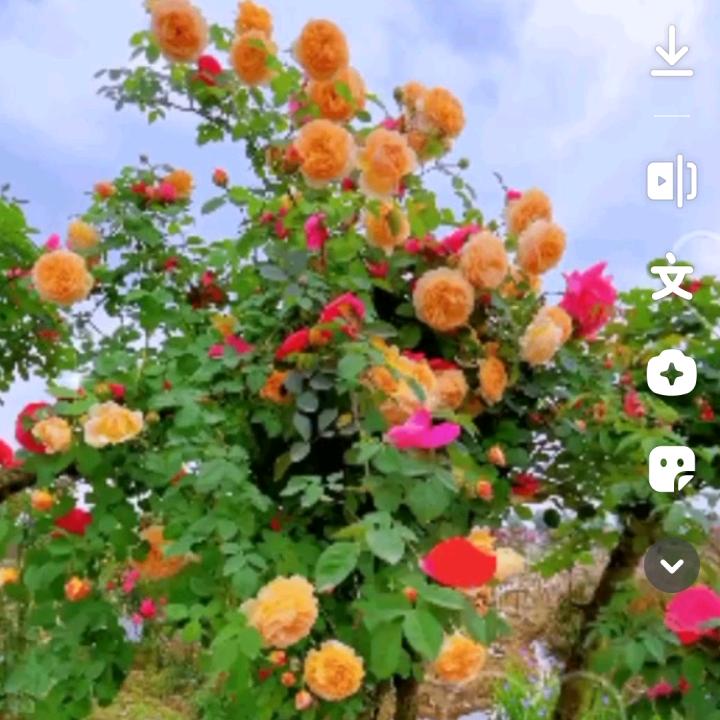Open the sparkle effects camera tool
This screenshot has height=720, width=720.
[x=672, y=373]
